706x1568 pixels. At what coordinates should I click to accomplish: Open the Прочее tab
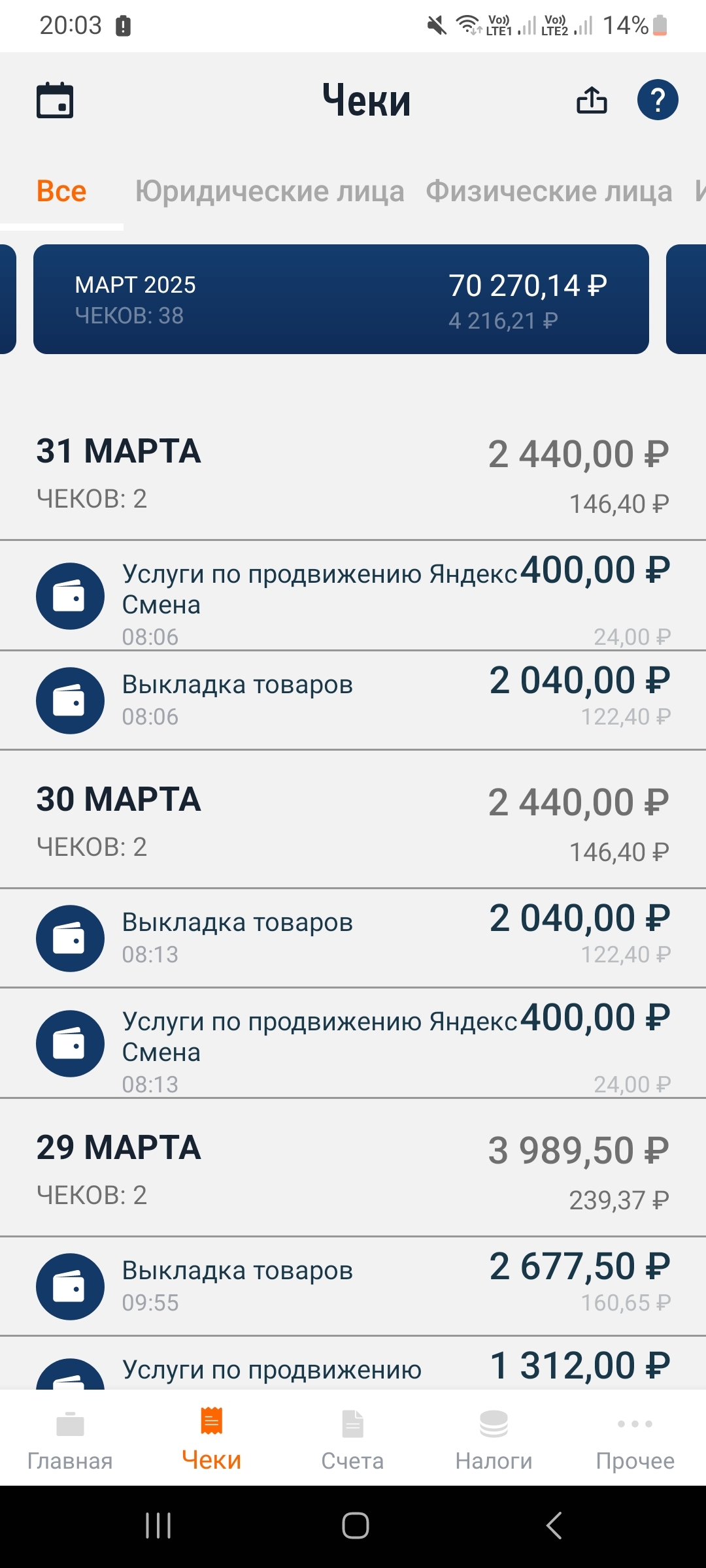635,1438
